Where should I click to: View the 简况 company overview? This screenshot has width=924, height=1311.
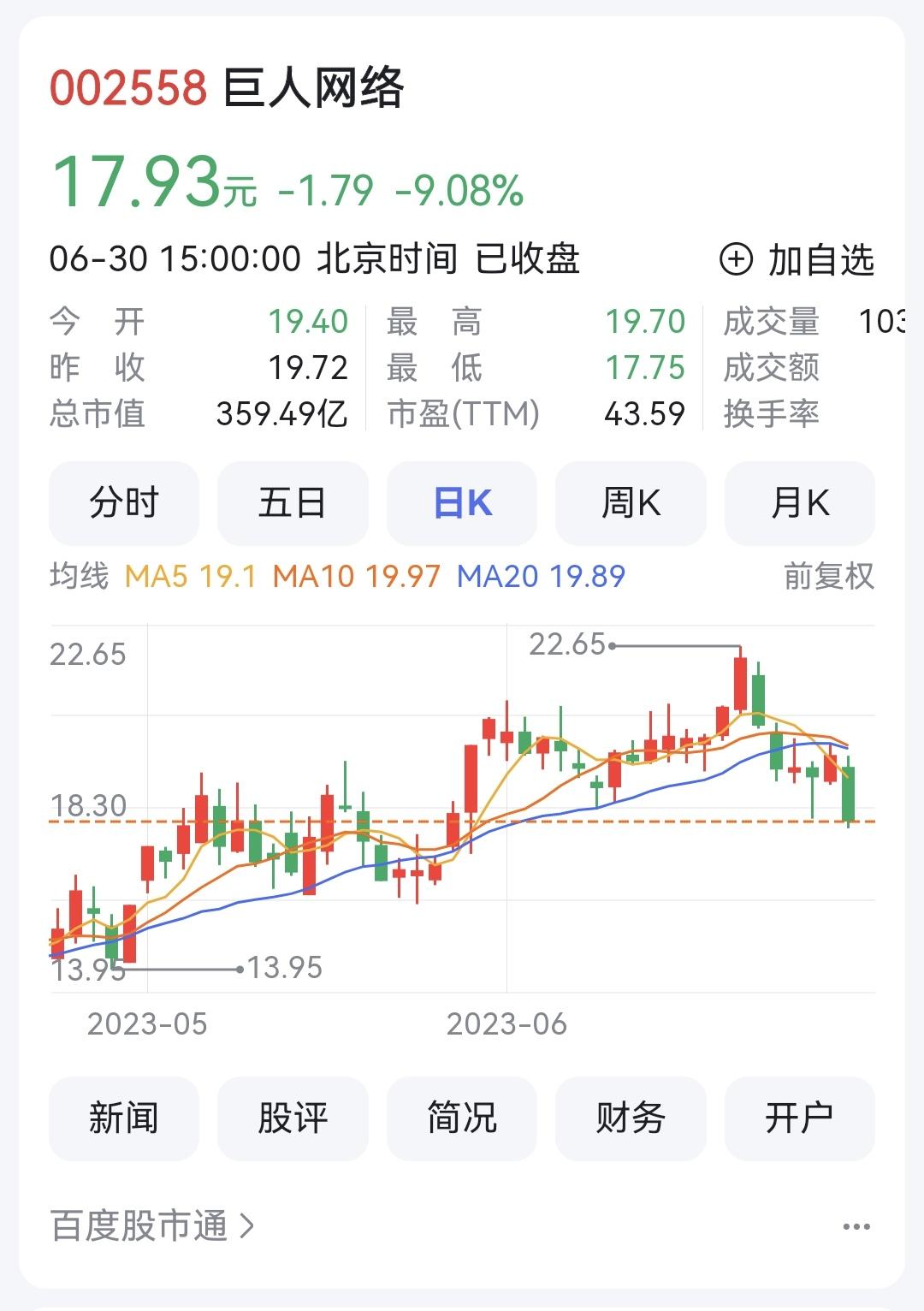[462, 1118]
